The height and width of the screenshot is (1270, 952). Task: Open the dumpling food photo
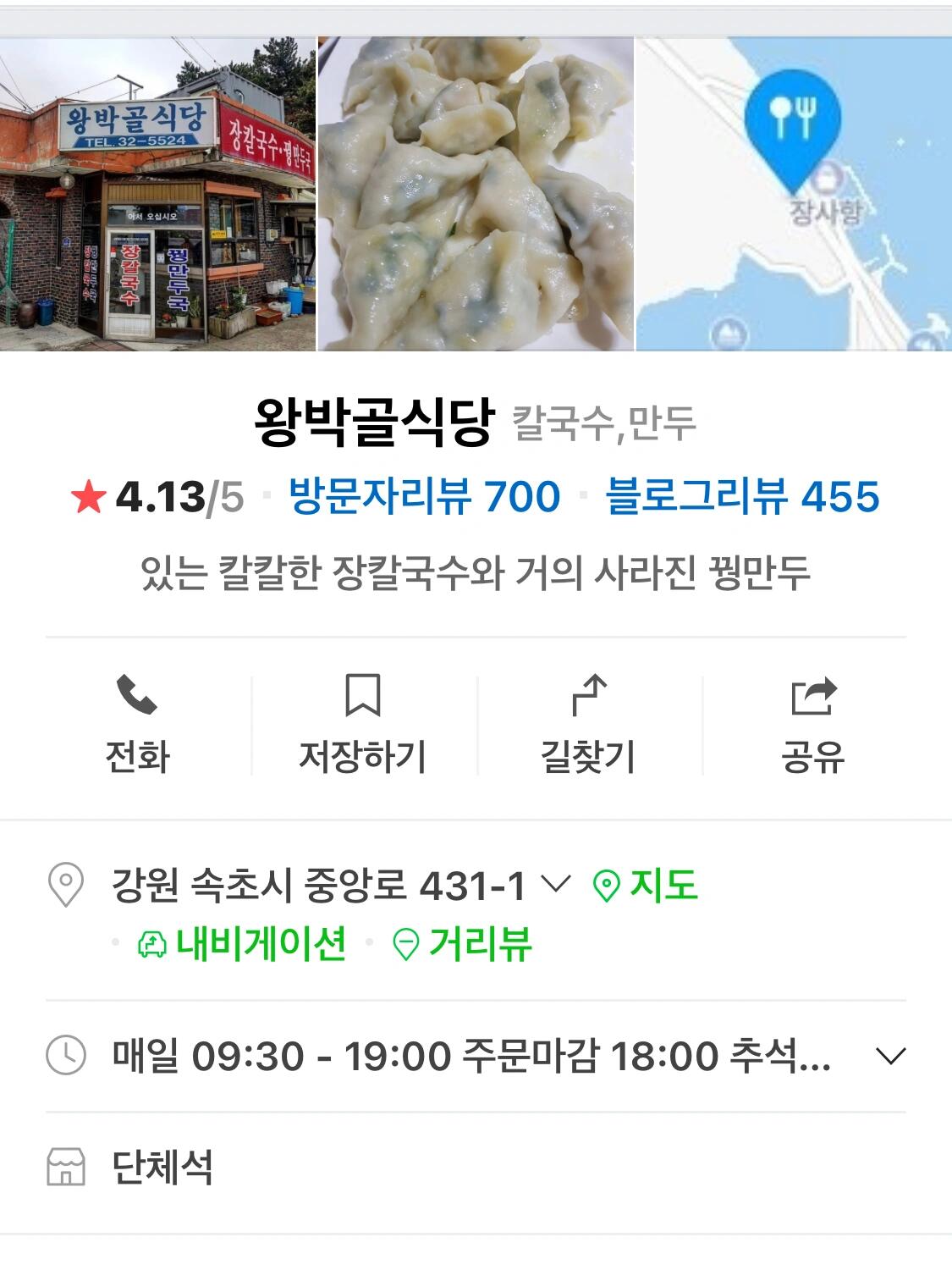tap(476, 194)
